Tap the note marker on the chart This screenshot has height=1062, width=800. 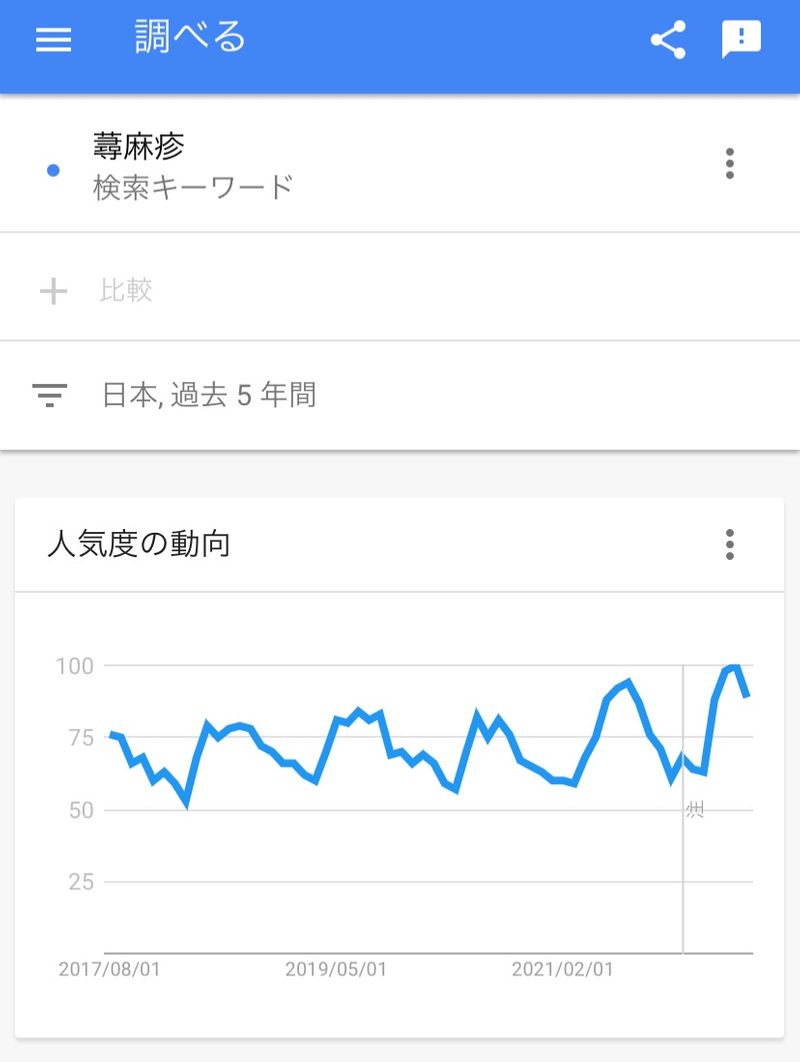(x=695, y=809)
